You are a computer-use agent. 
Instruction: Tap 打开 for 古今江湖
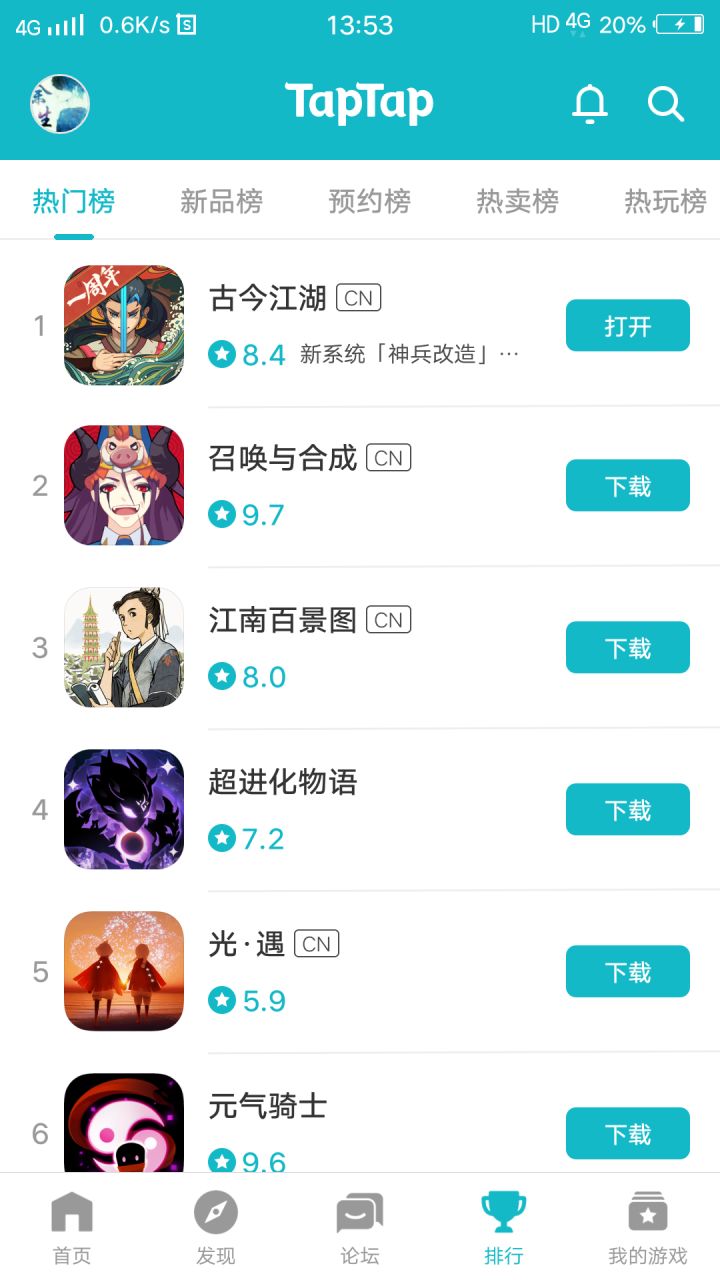[627, 325]
